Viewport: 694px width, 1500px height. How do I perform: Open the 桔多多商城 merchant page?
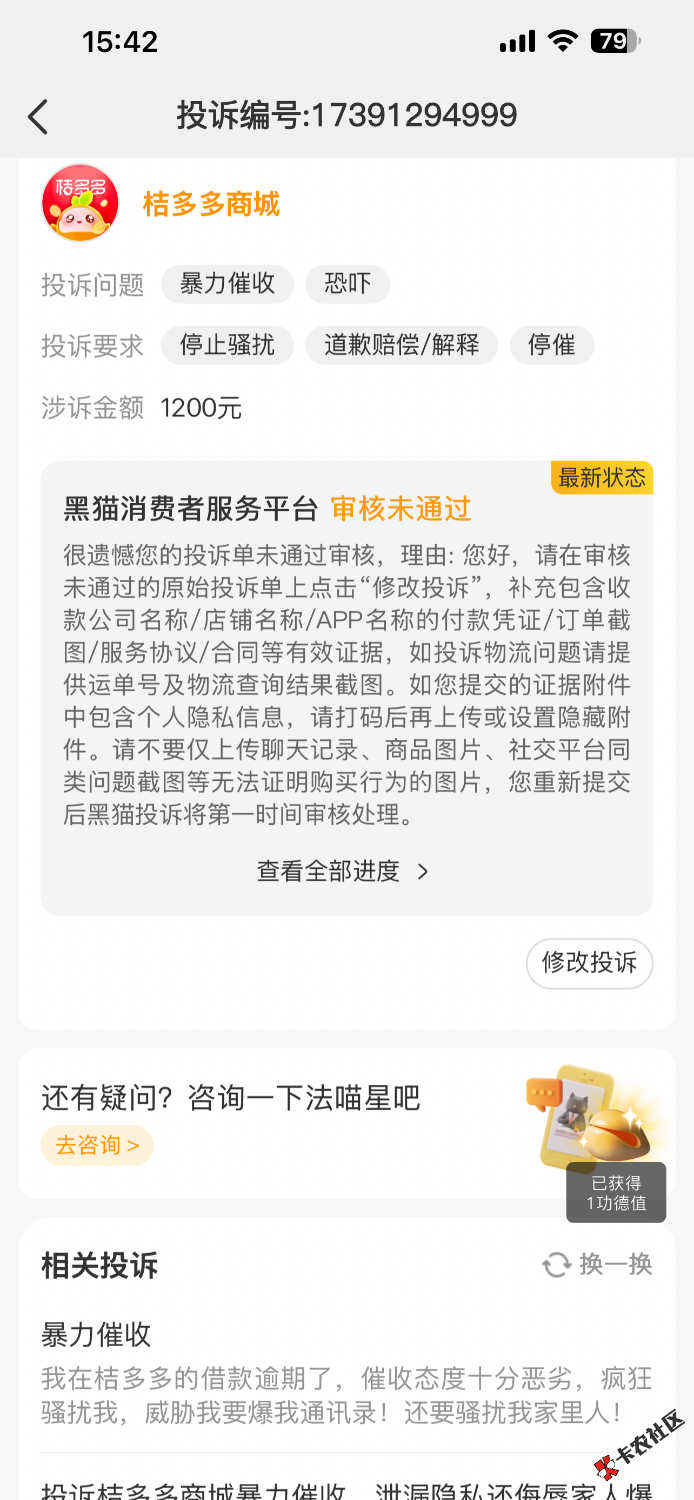point(211,204)
